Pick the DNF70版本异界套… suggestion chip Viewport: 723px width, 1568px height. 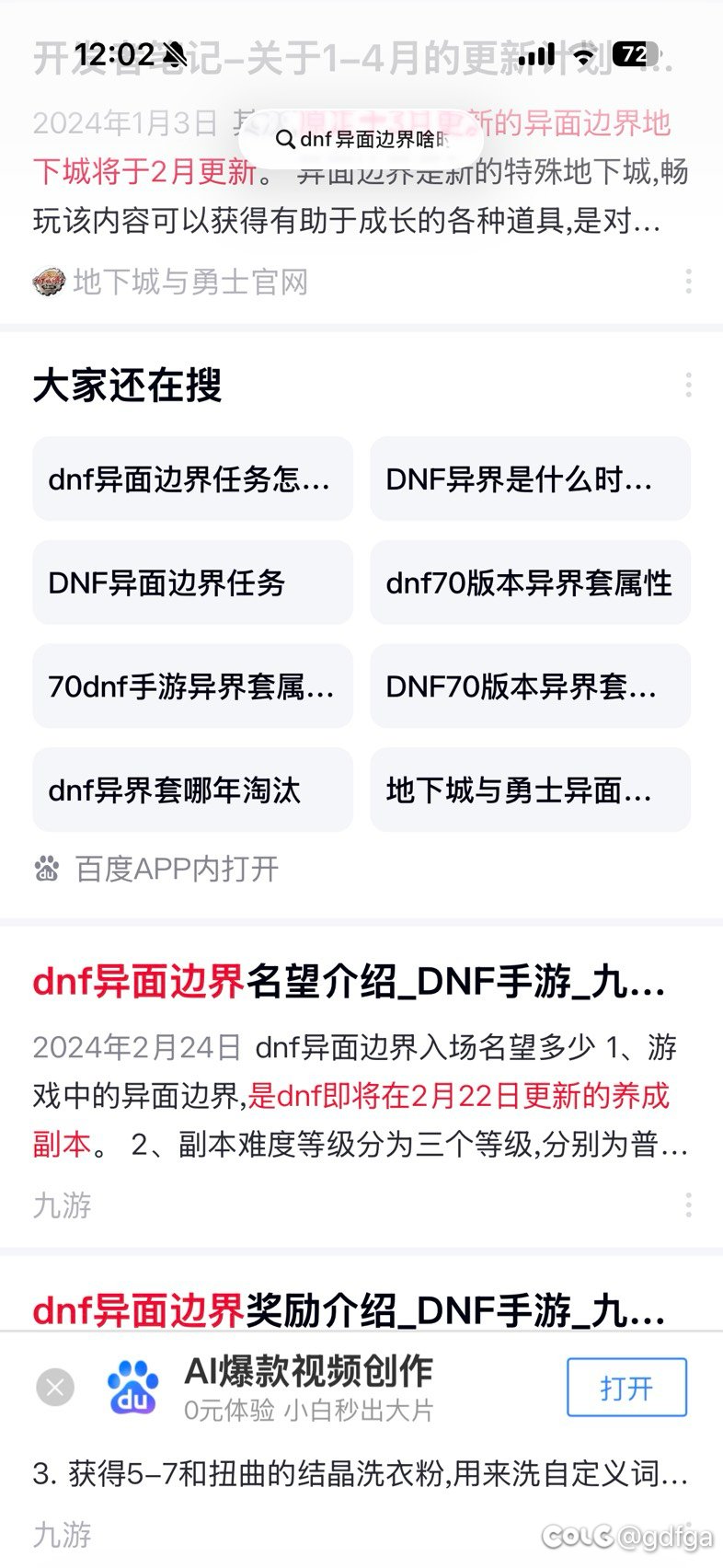pyautogui.click(x=530, y=686)
